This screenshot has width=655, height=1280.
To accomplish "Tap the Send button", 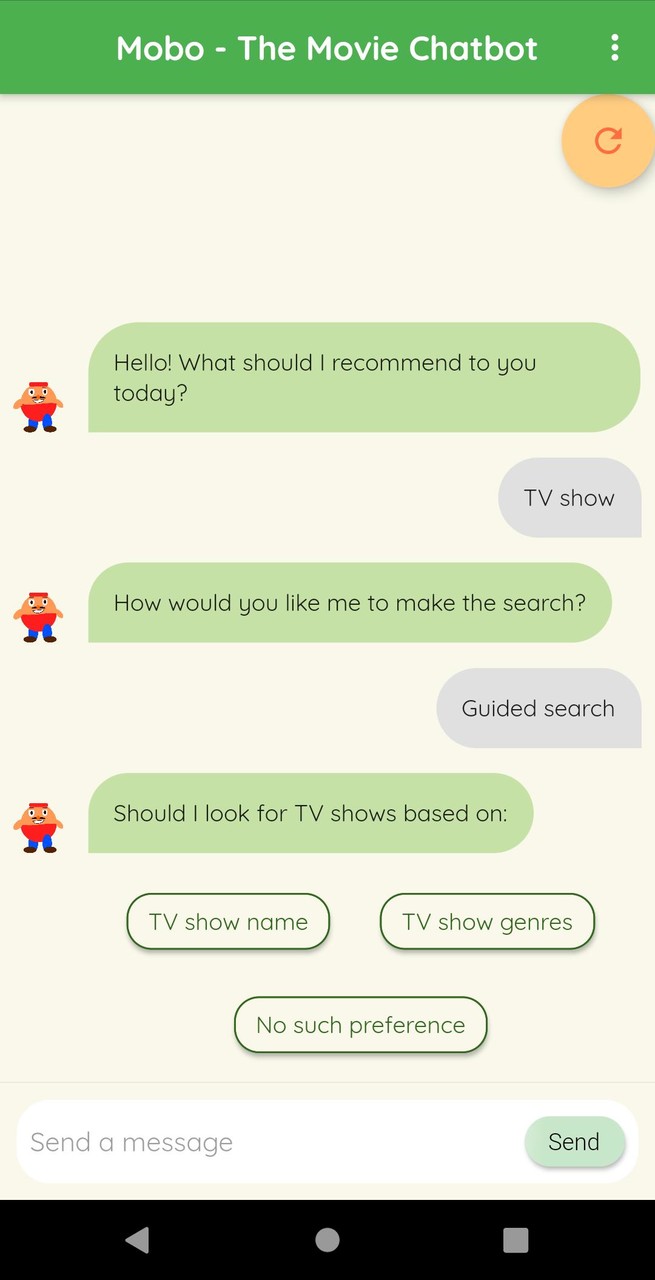I will pyautogui.click(x=574, y=1142).
